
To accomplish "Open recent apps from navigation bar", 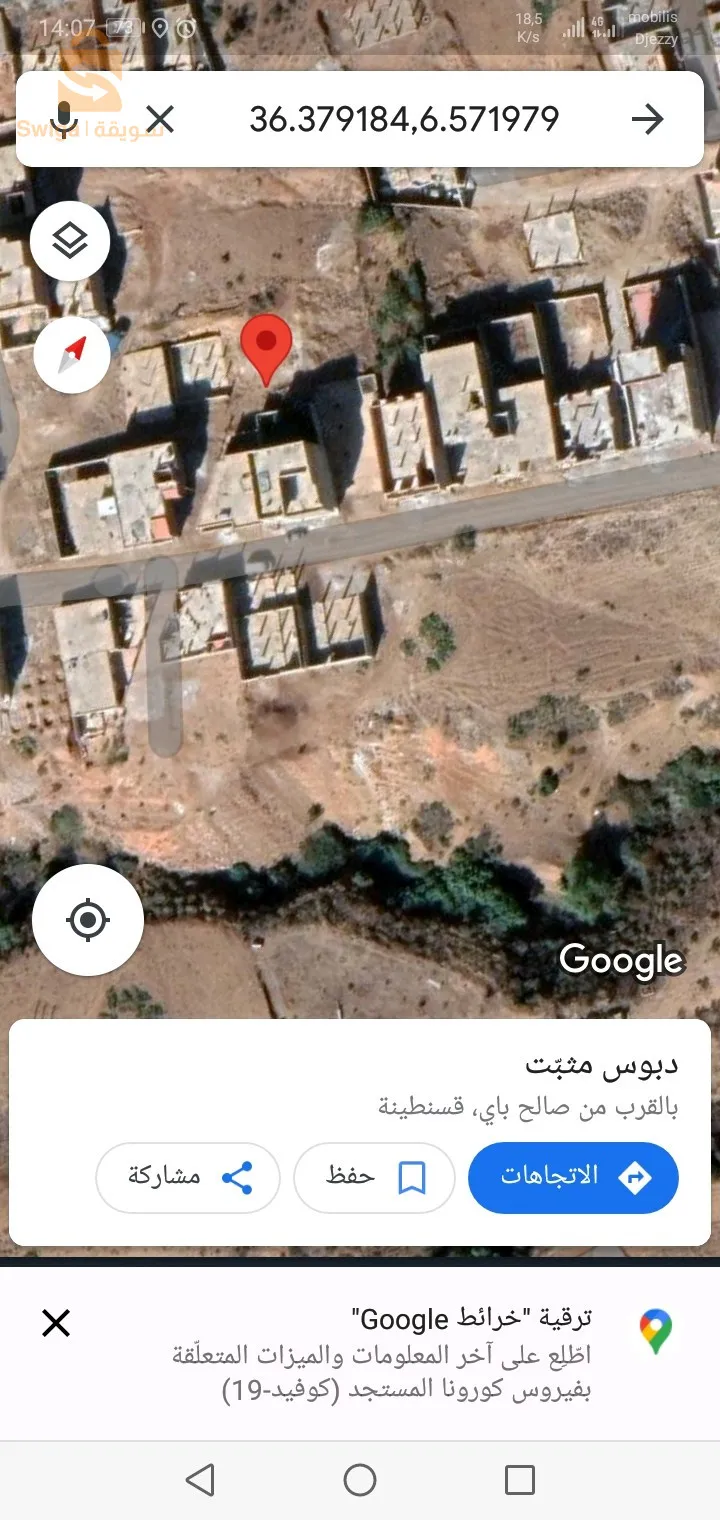I will [x=519, y=1479].
